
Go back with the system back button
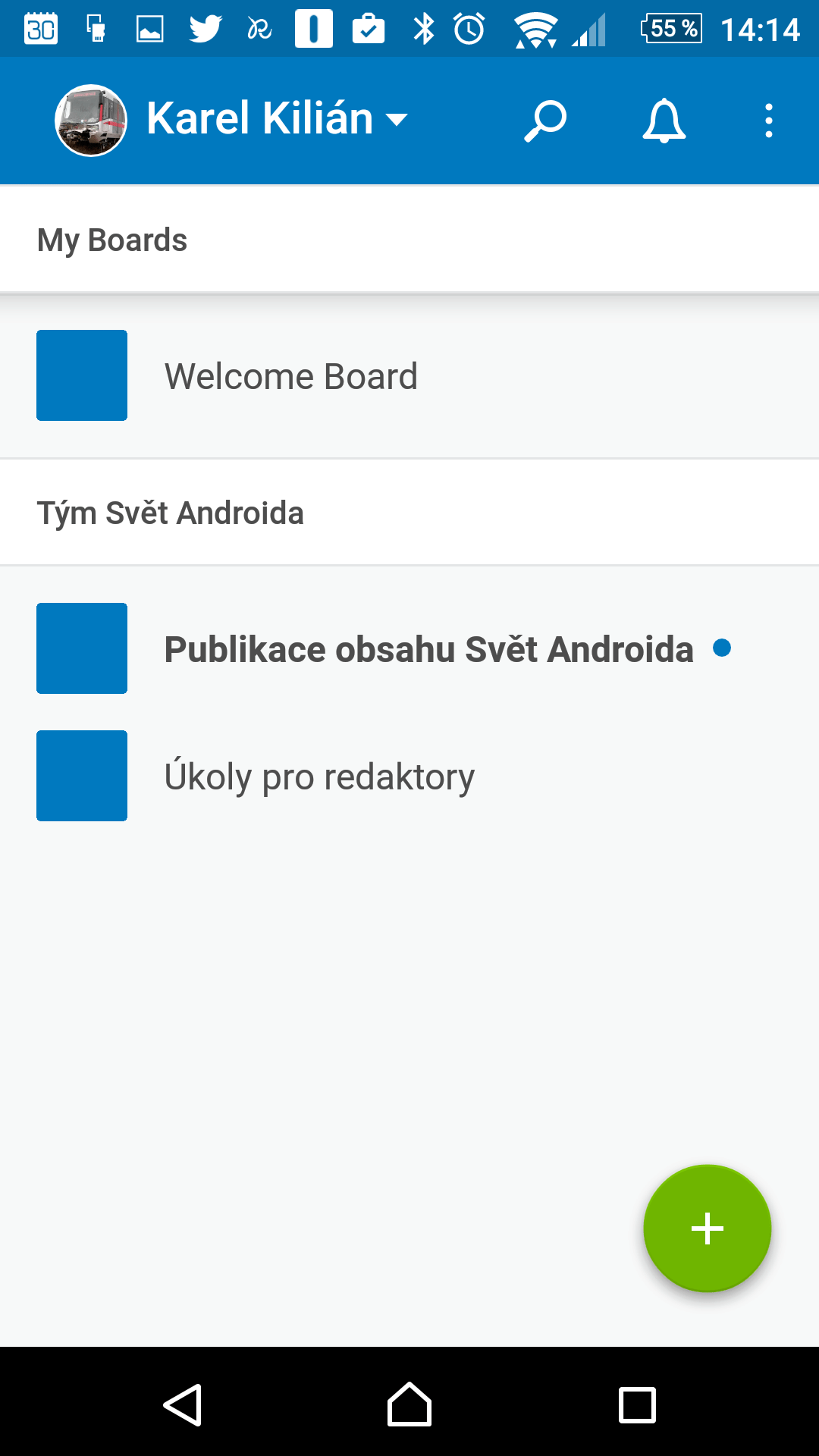pos(182,1405)
